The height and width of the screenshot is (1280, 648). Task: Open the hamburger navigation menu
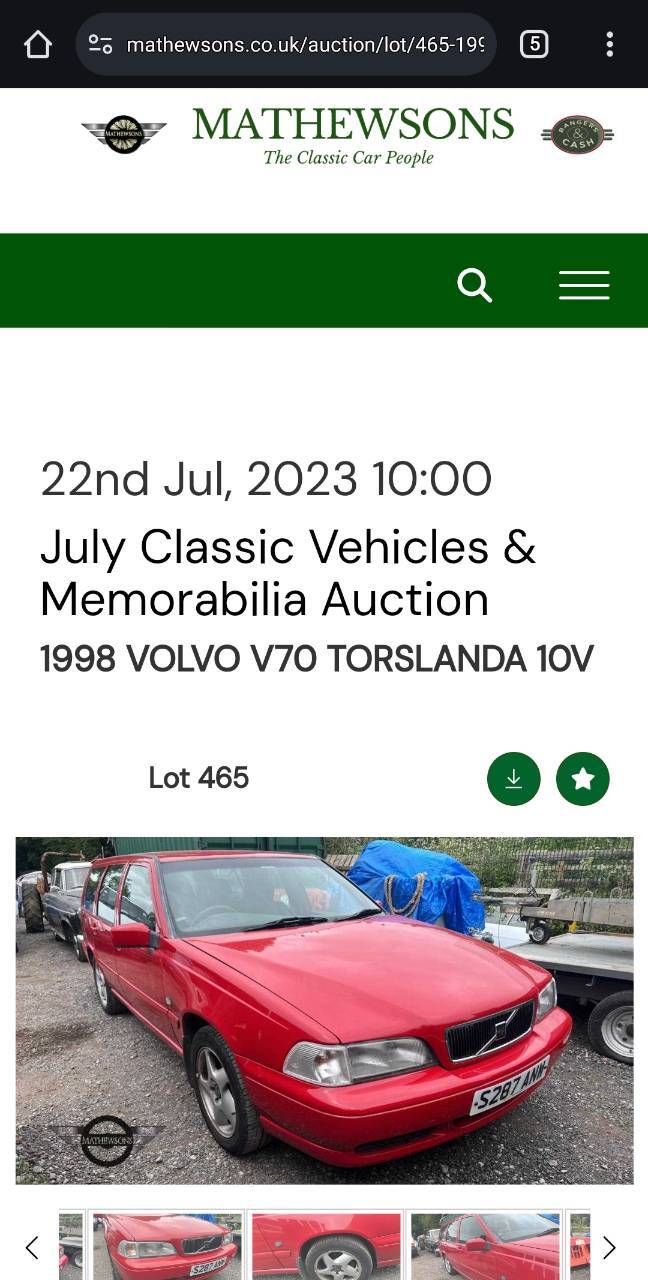pyautogui.click(x=584, y=285)
